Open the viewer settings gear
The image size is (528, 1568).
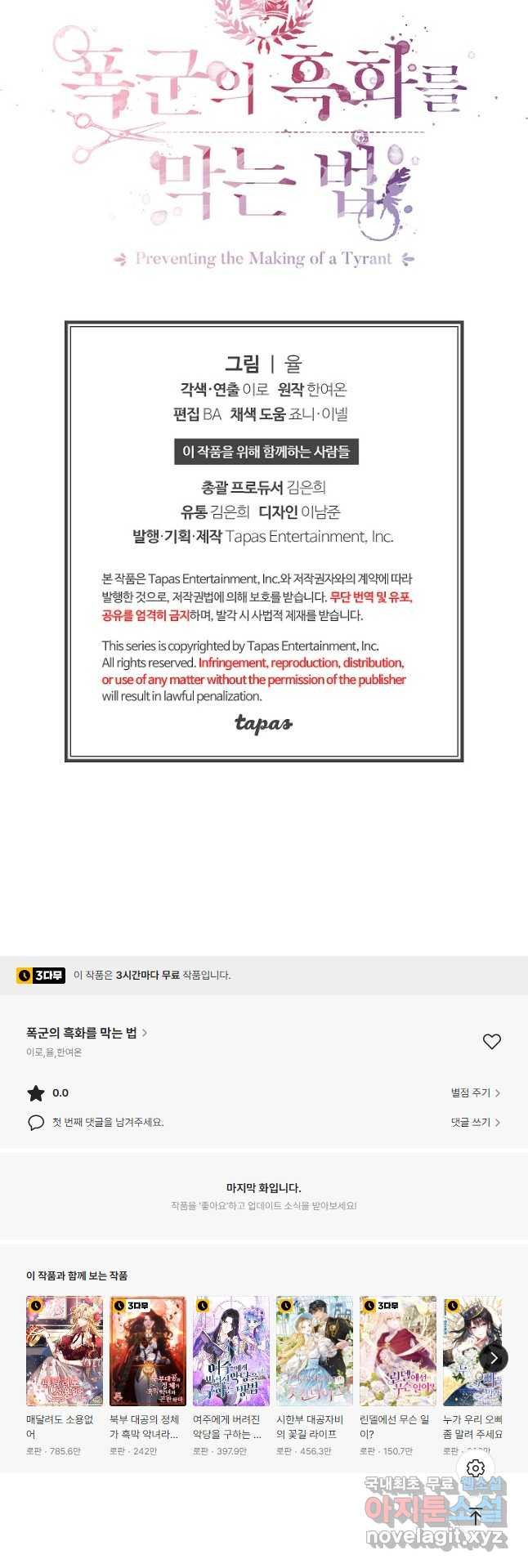tap(476, 1467)
